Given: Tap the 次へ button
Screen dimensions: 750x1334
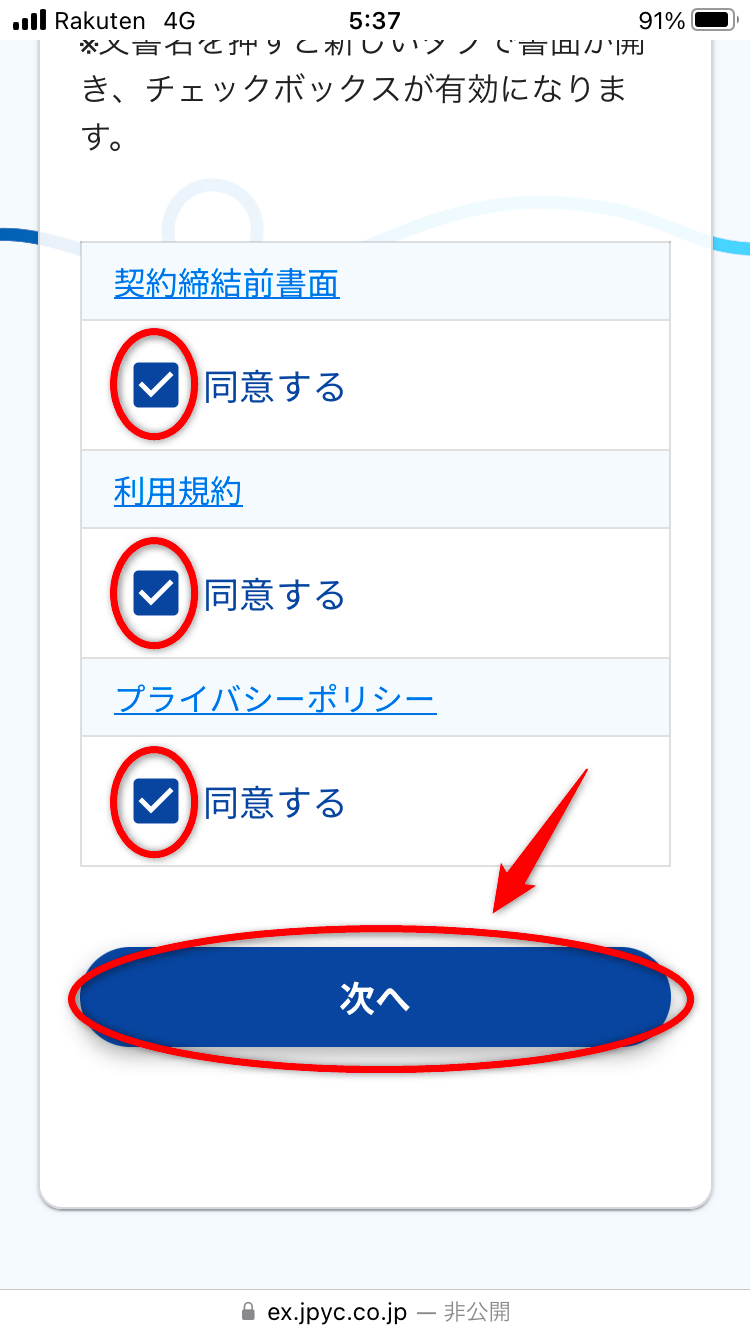Looking at the screenshot, I should 375,998.
